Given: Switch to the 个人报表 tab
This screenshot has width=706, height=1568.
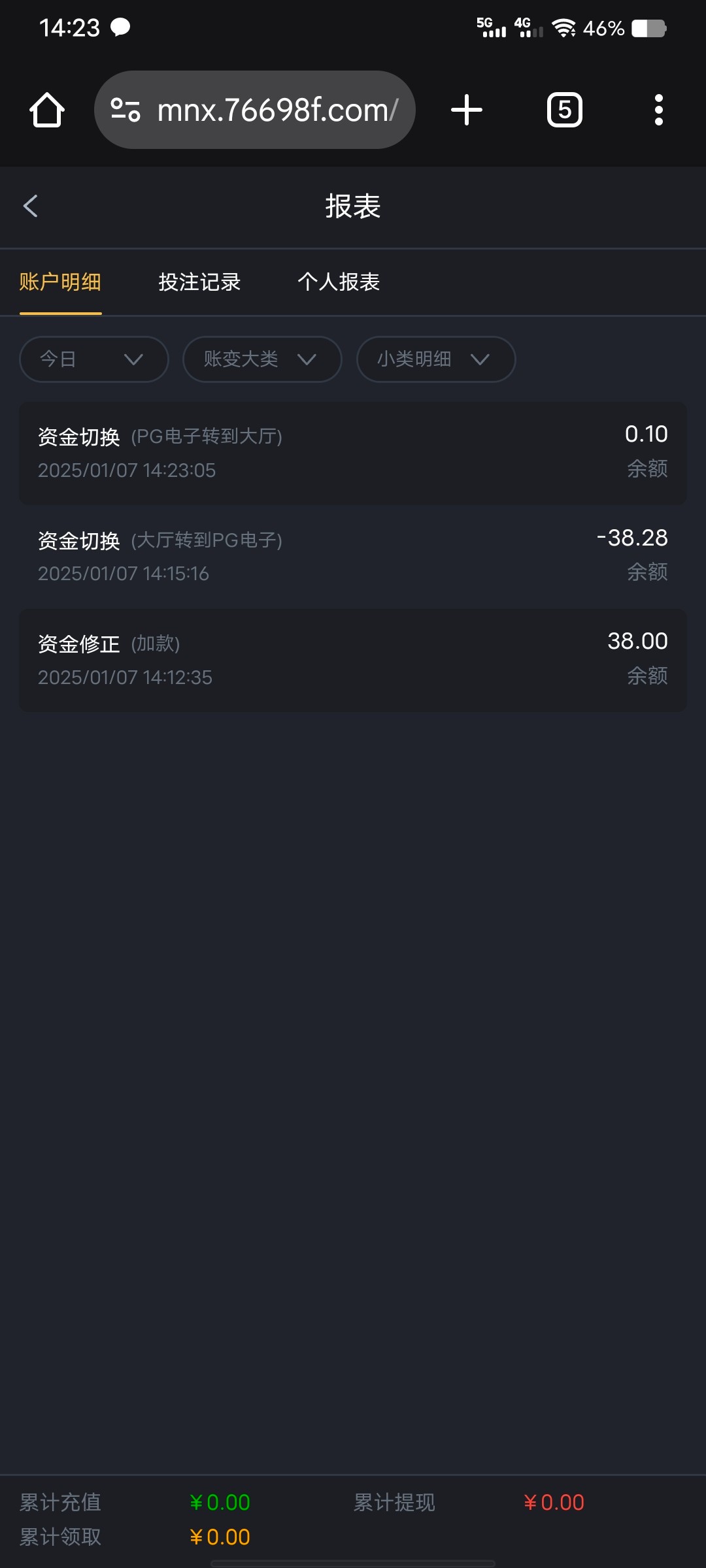Looking at the screenshot, I should (339, 282).
